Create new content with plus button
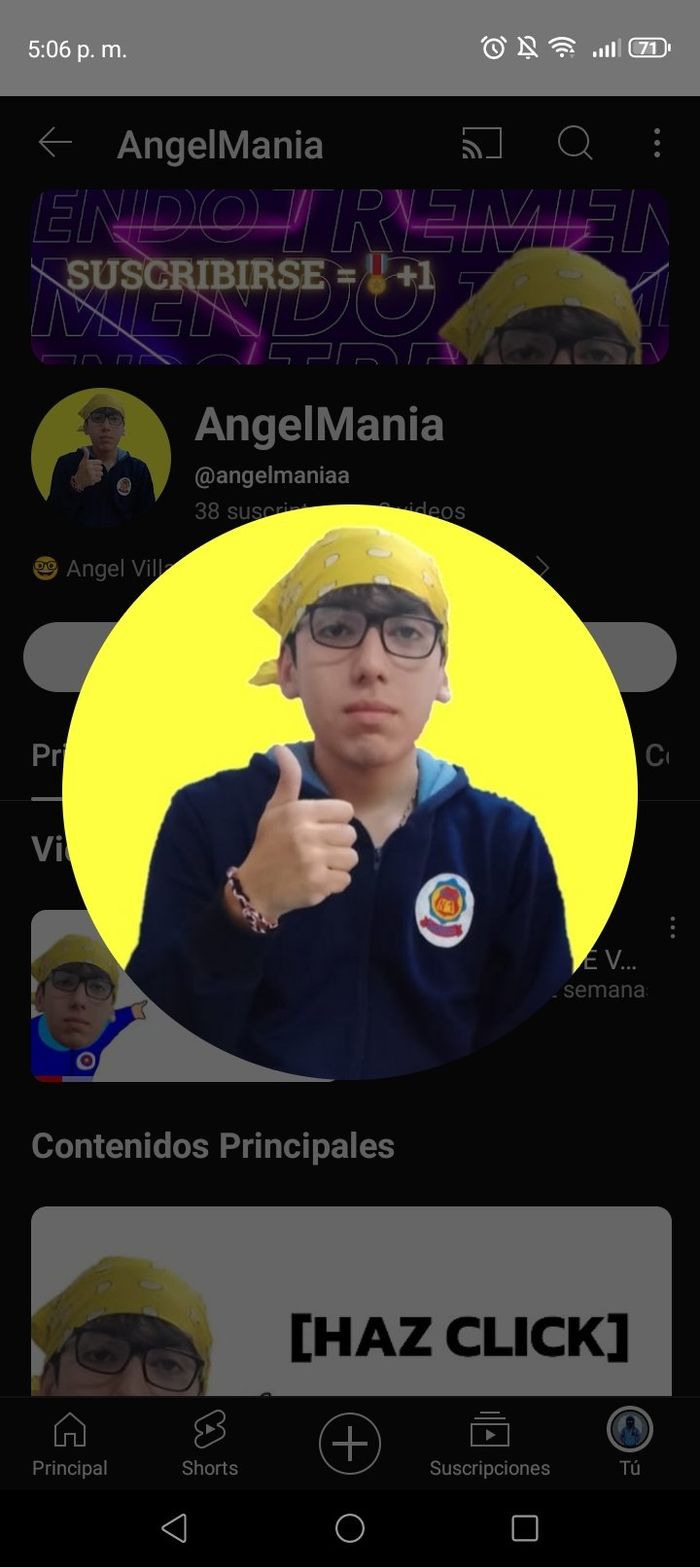 point(350,1444)
